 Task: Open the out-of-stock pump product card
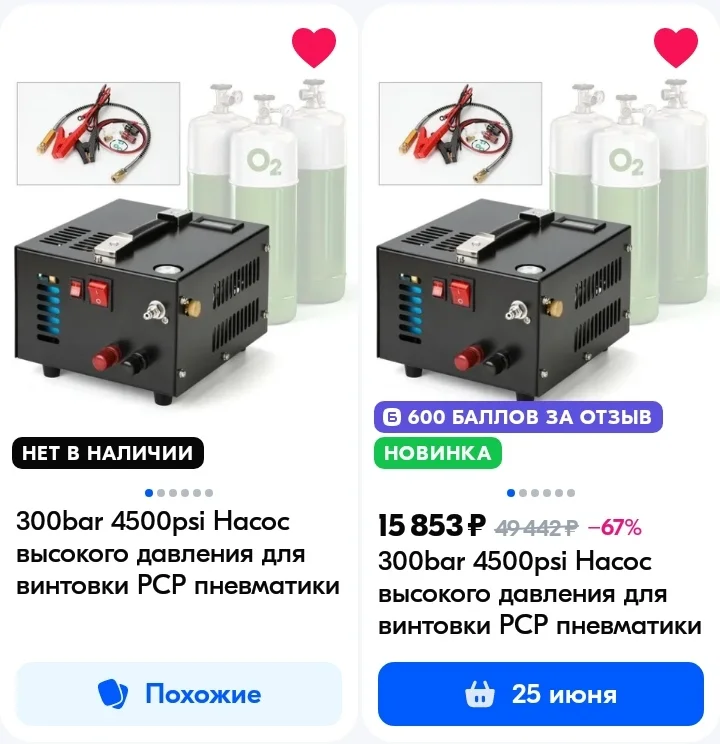(178, 554)
